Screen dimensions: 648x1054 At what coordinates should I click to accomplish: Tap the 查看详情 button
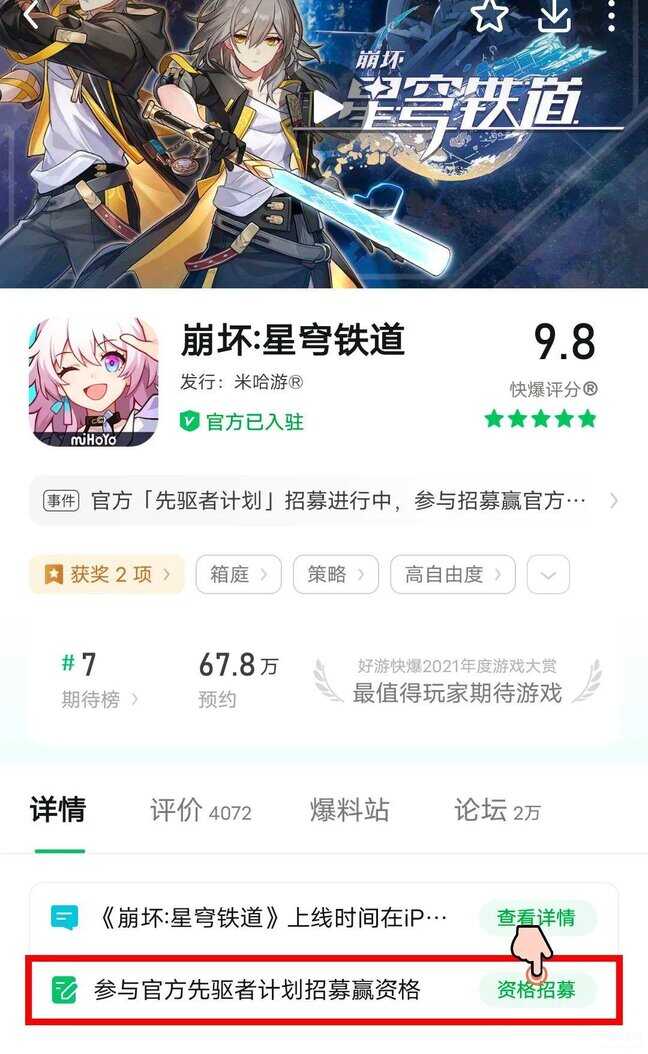coord(537,917)
